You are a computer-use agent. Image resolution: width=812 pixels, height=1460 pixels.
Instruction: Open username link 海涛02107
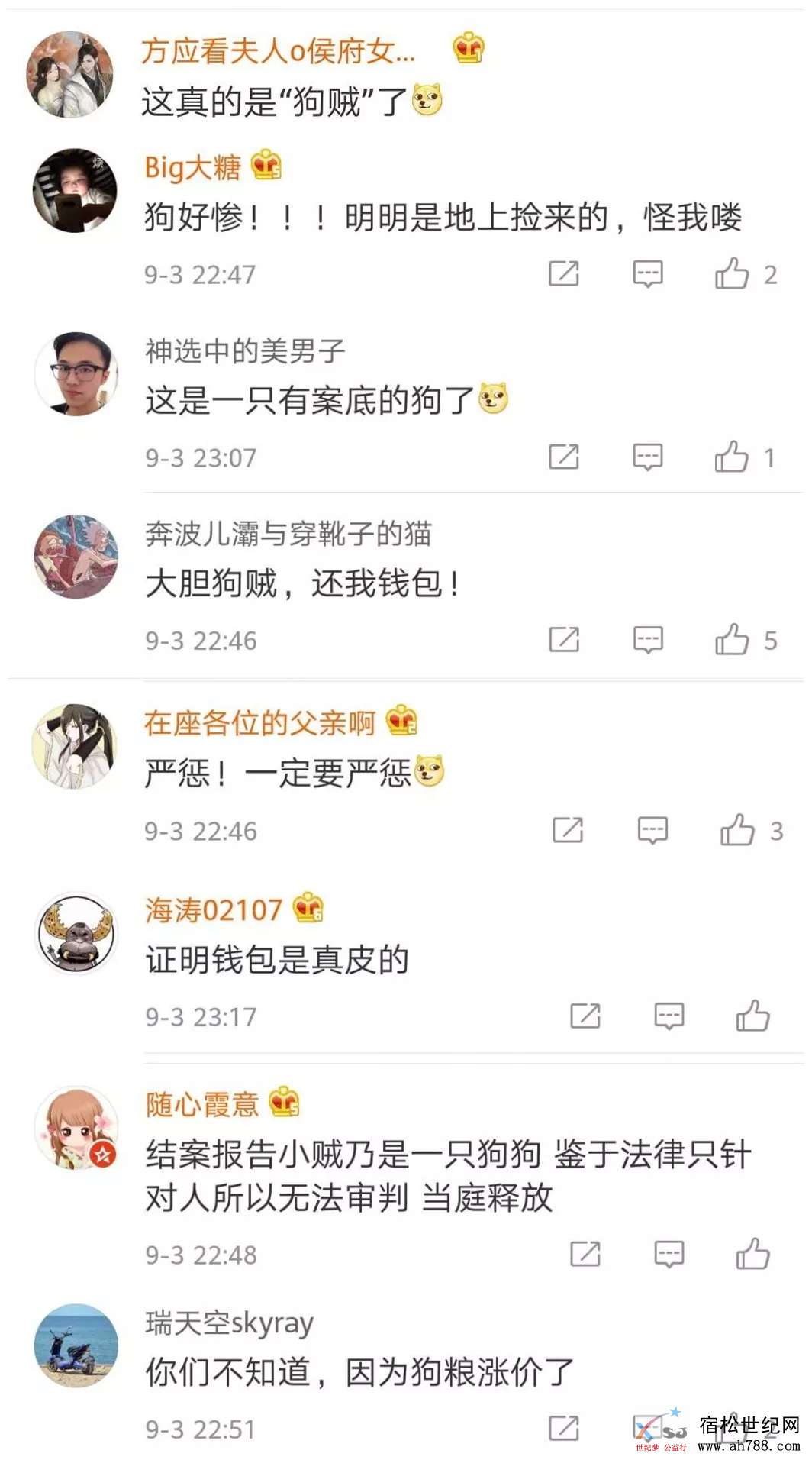(x=214, y=909)
